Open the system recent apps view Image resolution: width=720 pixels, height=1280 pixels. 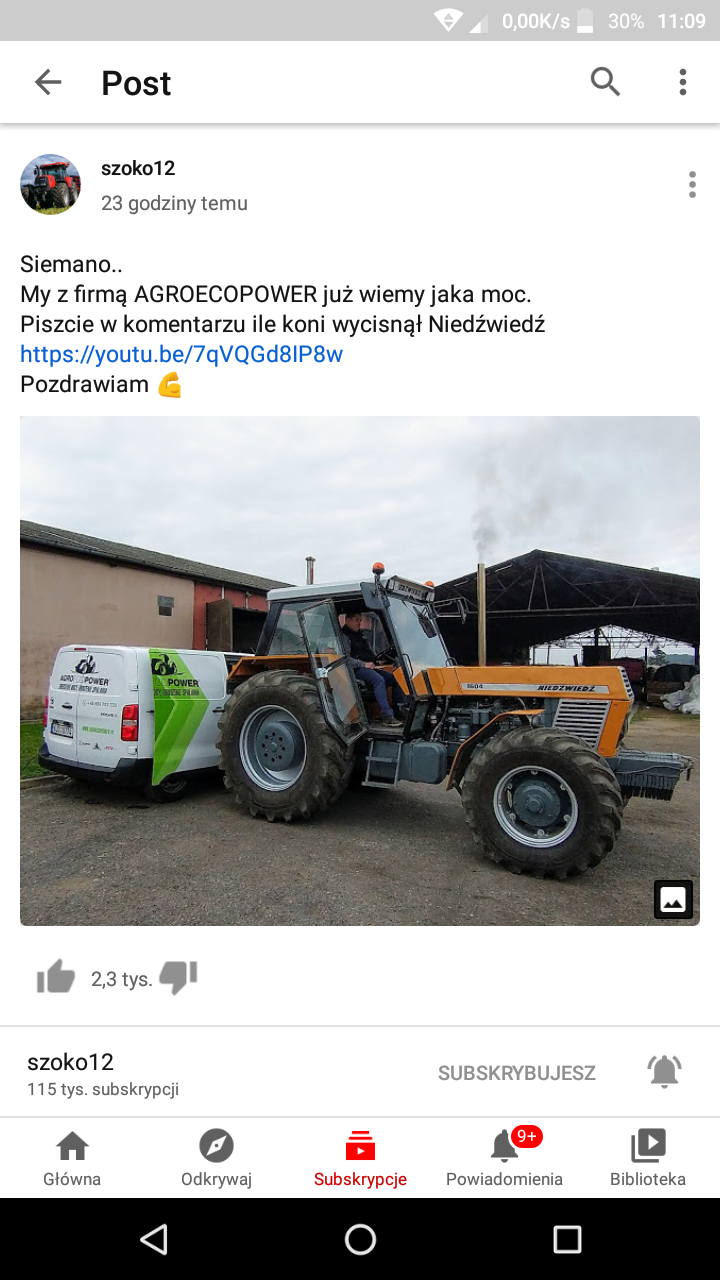click(x=567, y=1240)
